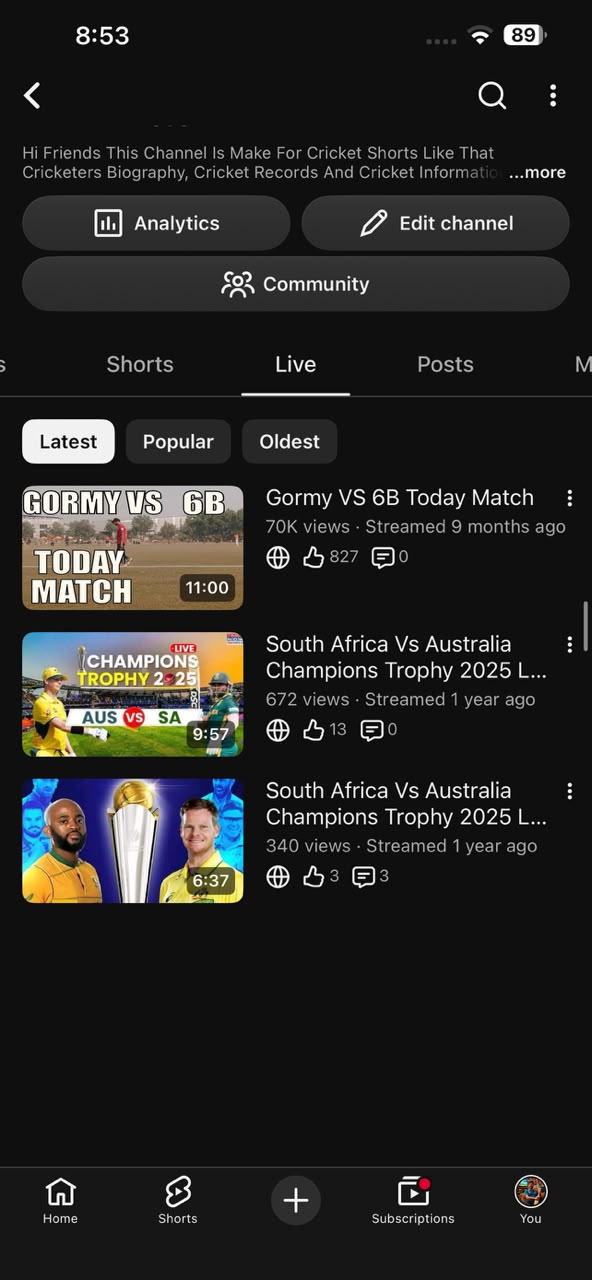Open options for Gormy VS 6B Today Match

569,498
